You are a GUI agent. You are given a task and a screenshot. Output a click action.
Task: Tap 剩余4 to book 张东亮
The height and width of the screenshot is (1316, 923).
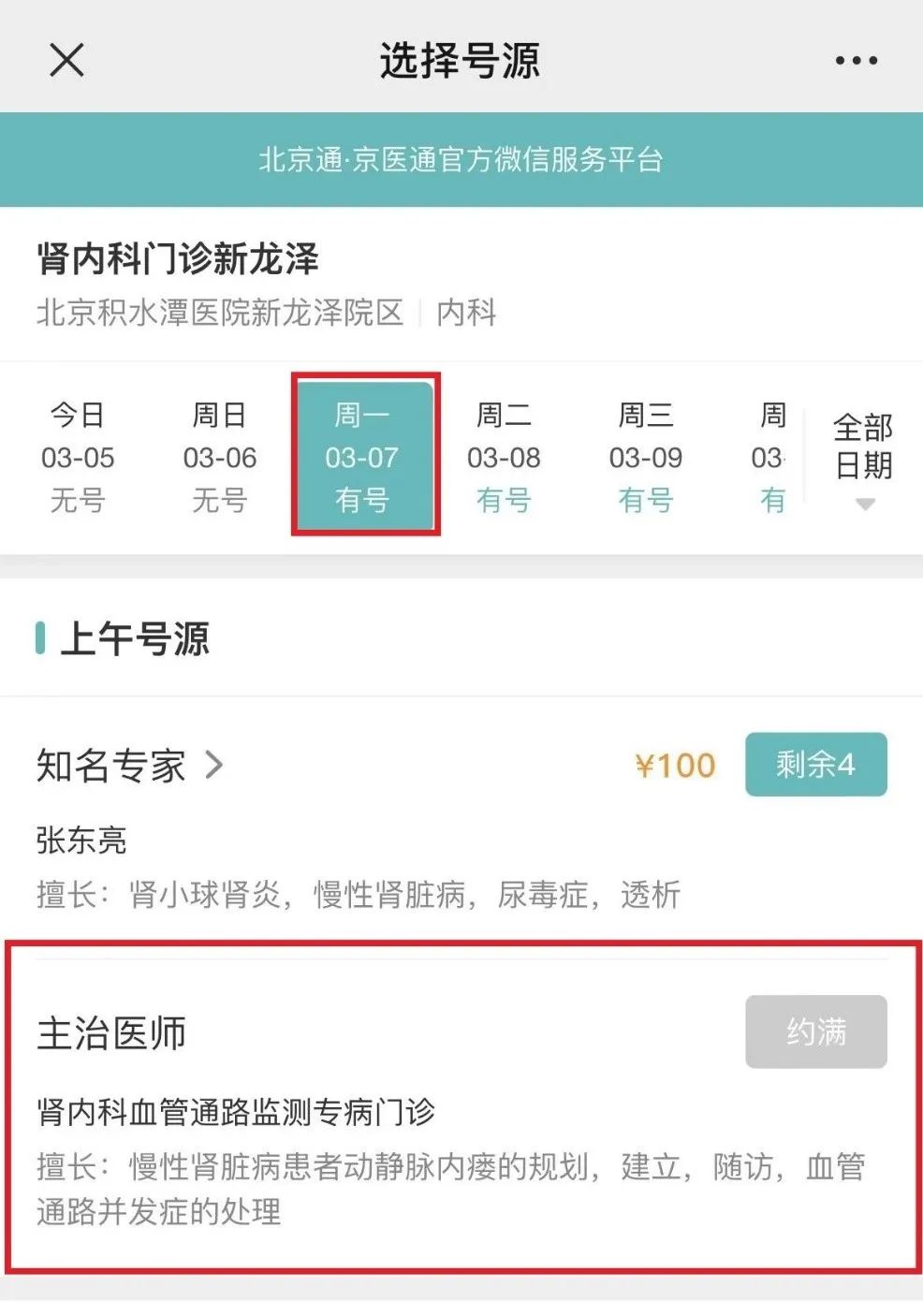click(815, 765)
